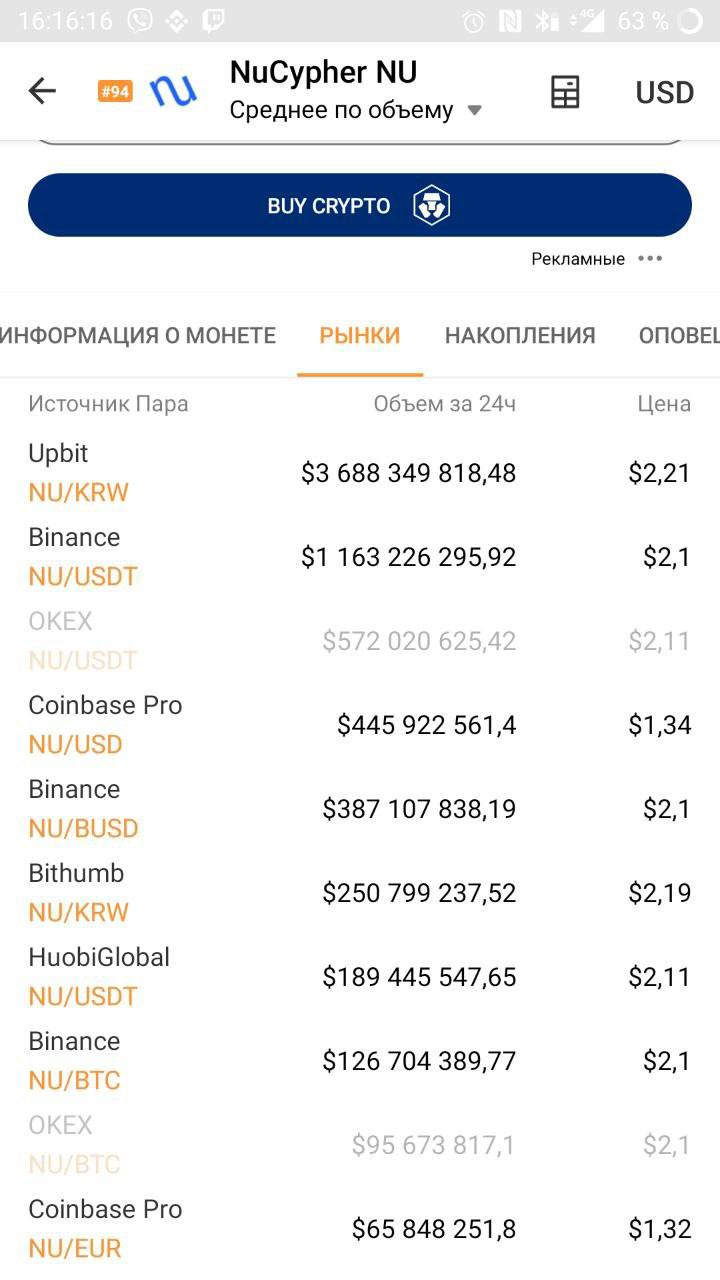Open the Bithumb NU/KRW market row
This screenshot has height=1280, width=720.
pyautogui.click(x=360, y=892)
